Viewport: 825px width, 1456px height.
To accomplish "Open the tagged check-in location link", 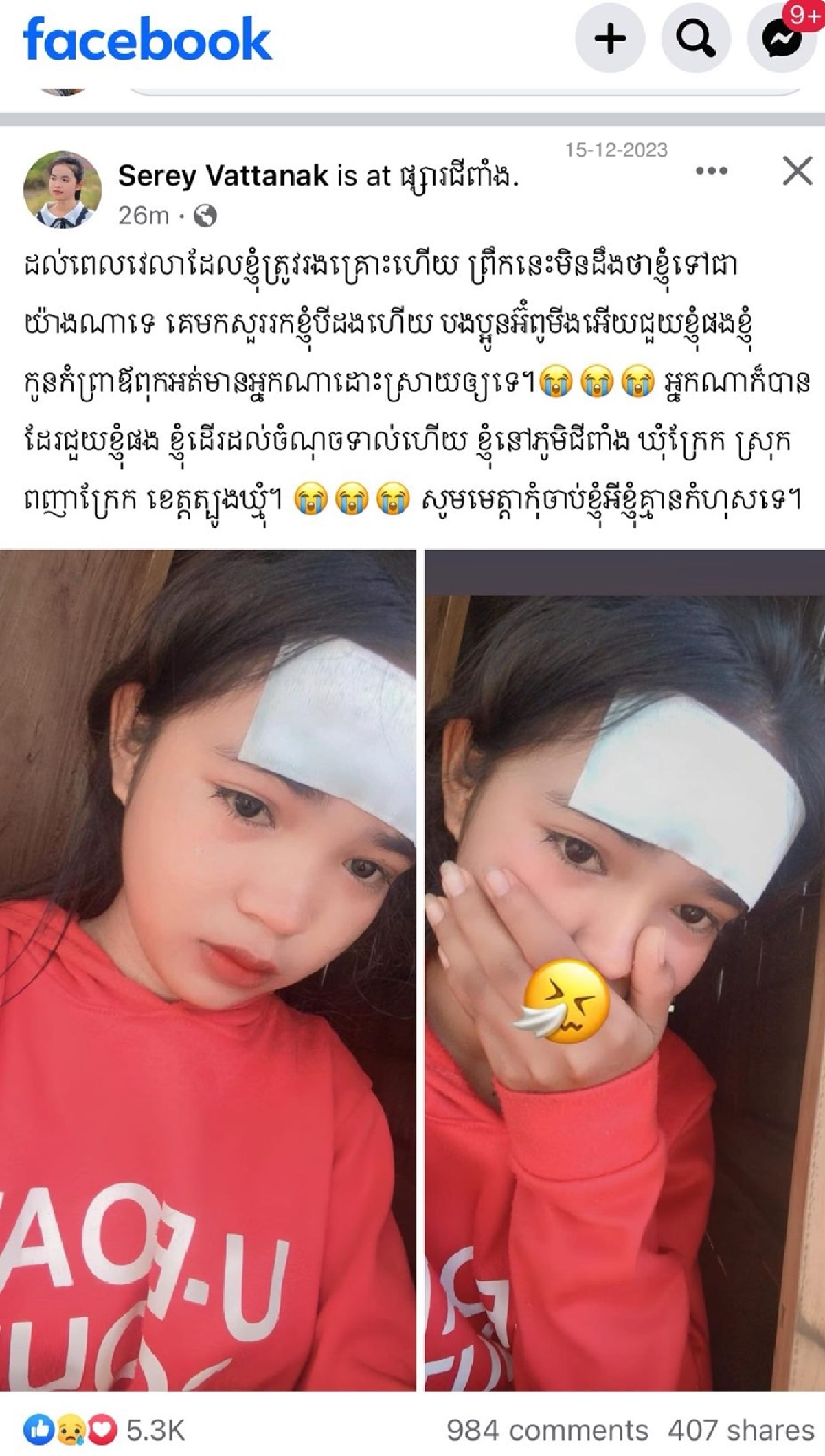I will [x=456, y=176].
